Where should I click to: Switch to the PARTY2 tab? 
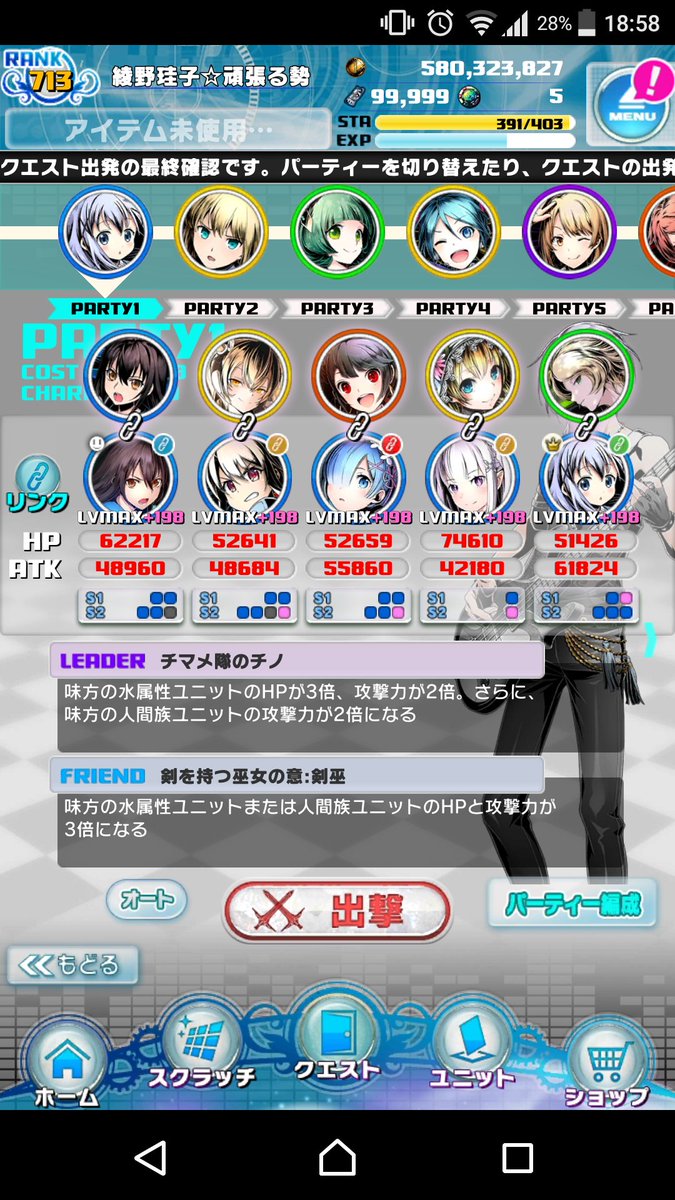222,309
